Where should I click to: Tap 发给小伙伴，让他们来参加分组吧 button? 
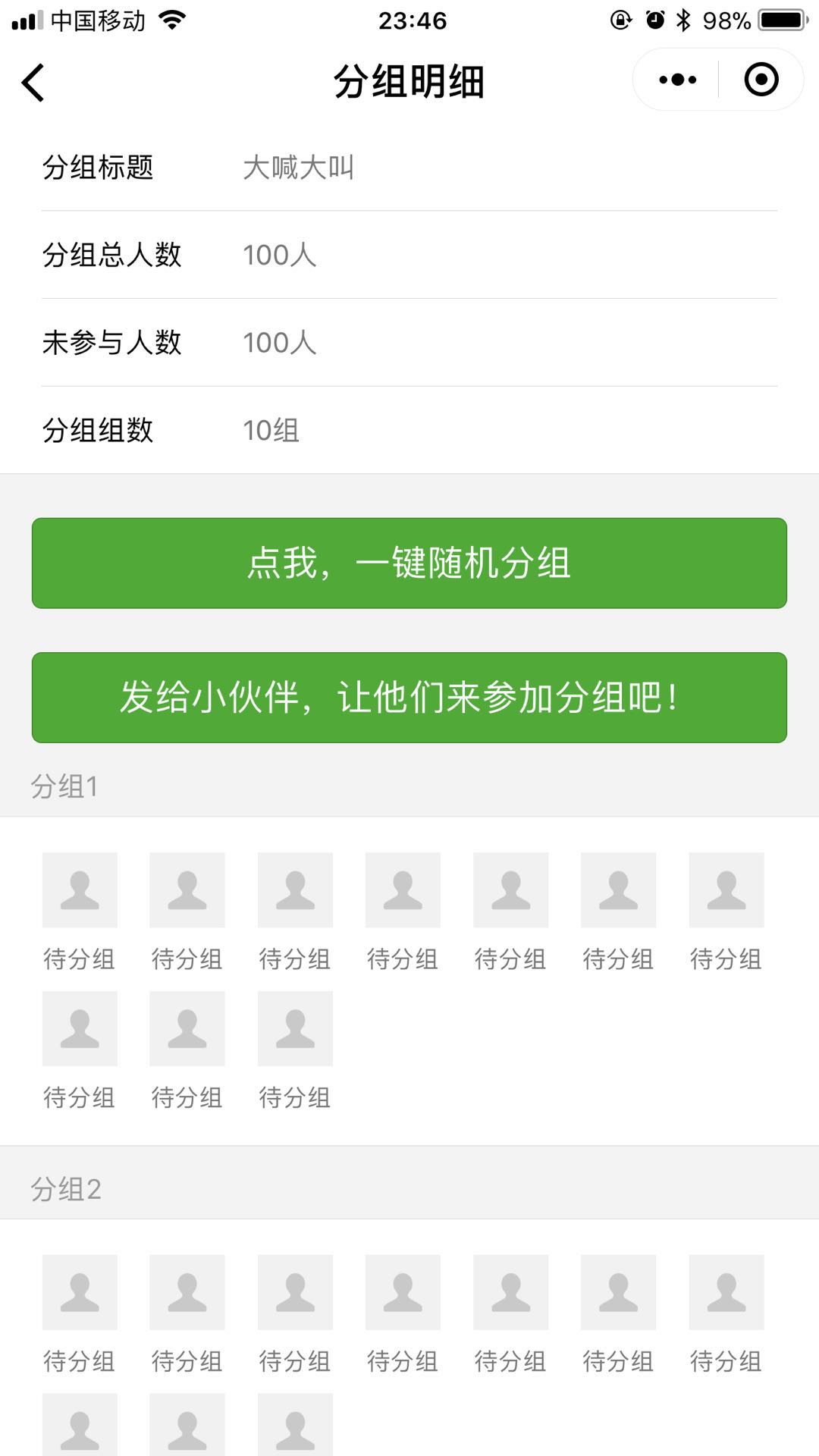(x=409, y=698)
